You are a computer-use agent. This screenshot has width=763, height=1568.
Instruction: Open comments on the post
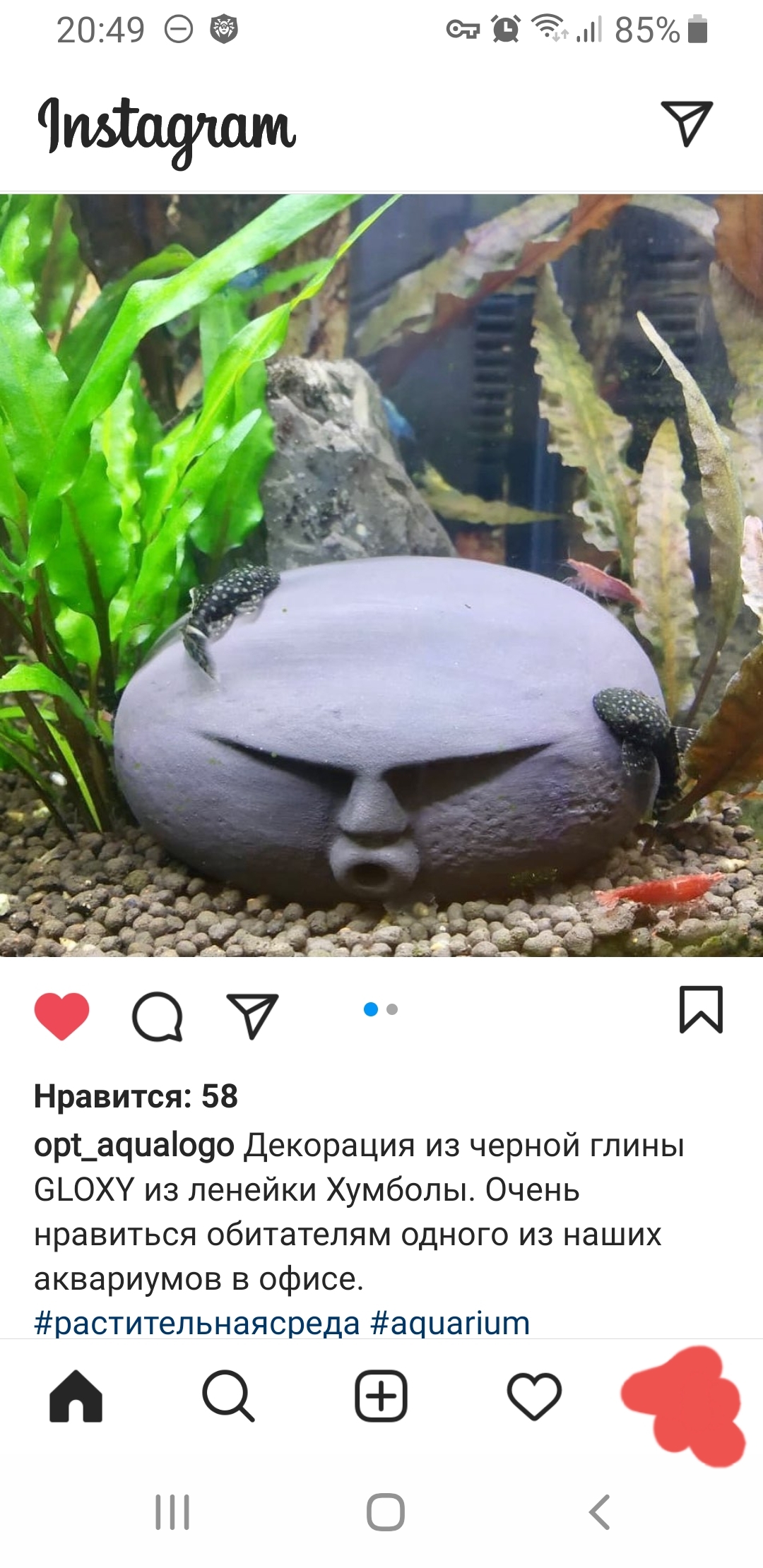pyautogui.click(x=158, y=1017)
